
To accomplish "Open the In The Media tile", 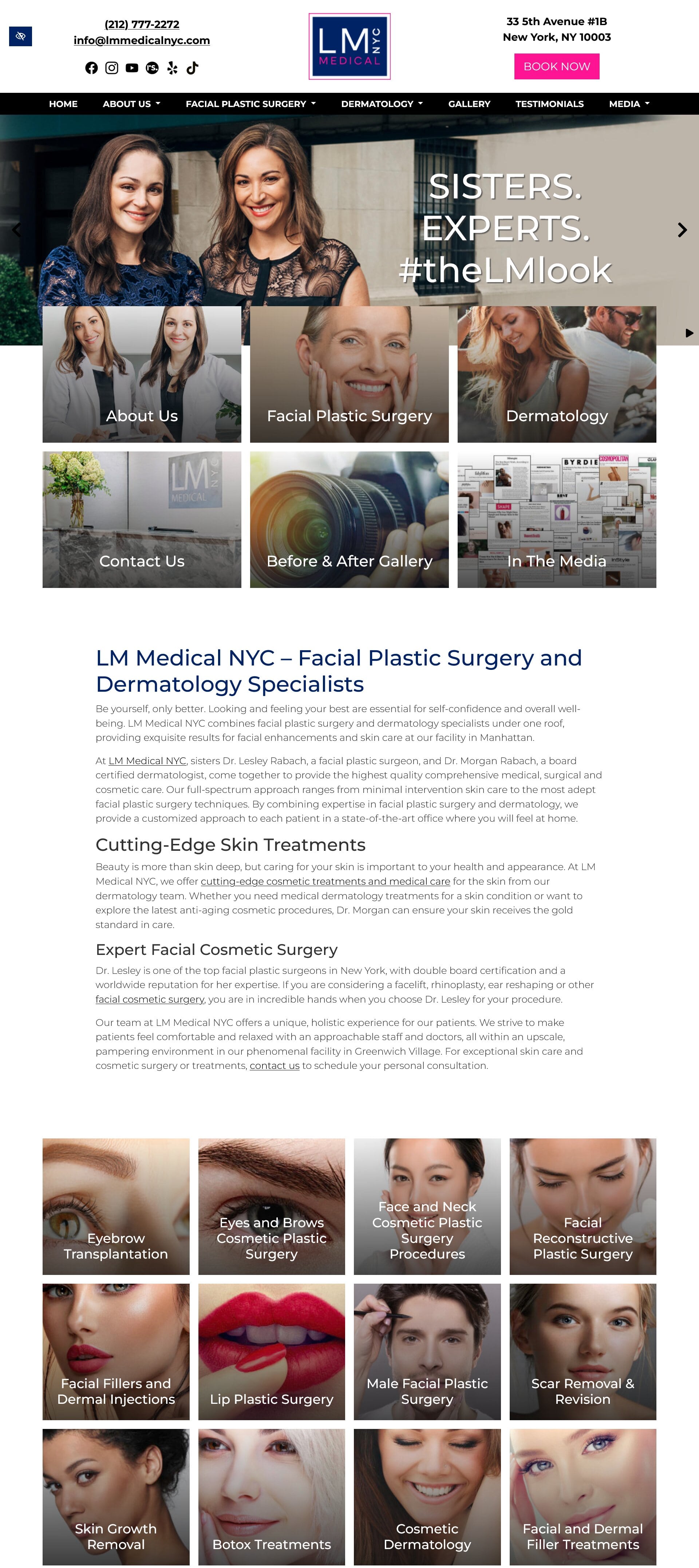I will [557, 519].
